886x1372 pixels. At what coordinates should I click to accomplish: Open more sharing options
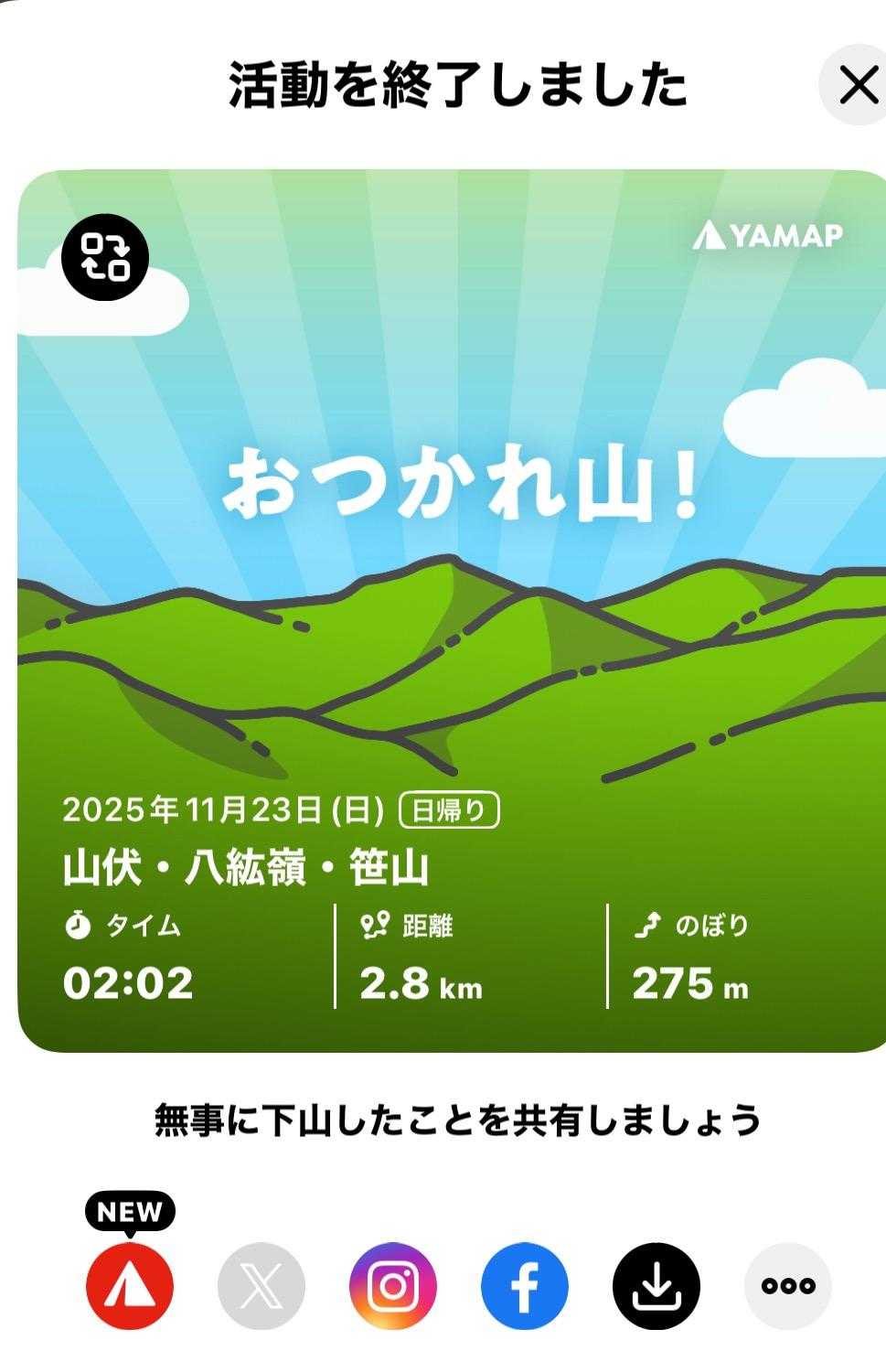click(788, 1285)
